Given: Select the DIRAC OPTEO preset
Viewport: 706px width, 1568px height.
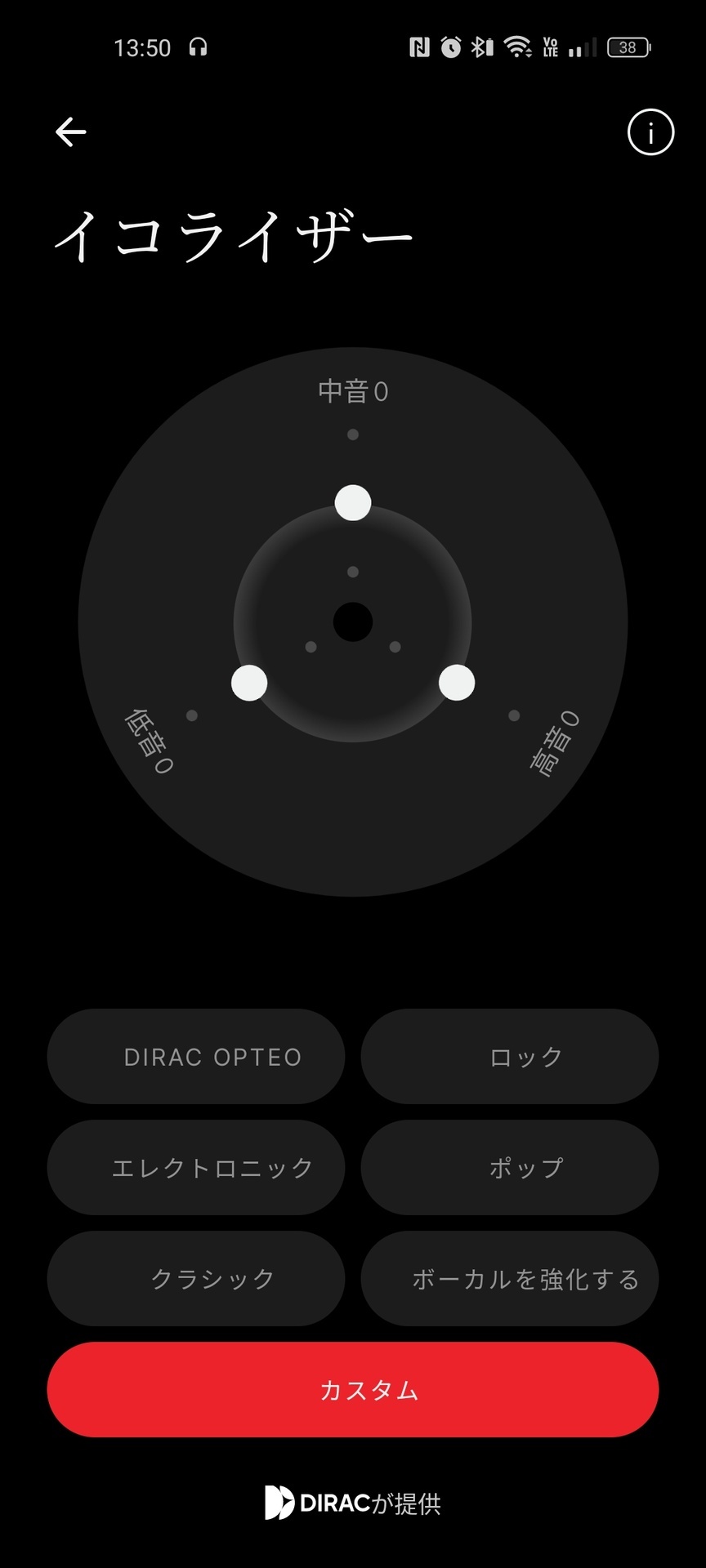Looking at the screenshot, I should (x=196, y=1057).
